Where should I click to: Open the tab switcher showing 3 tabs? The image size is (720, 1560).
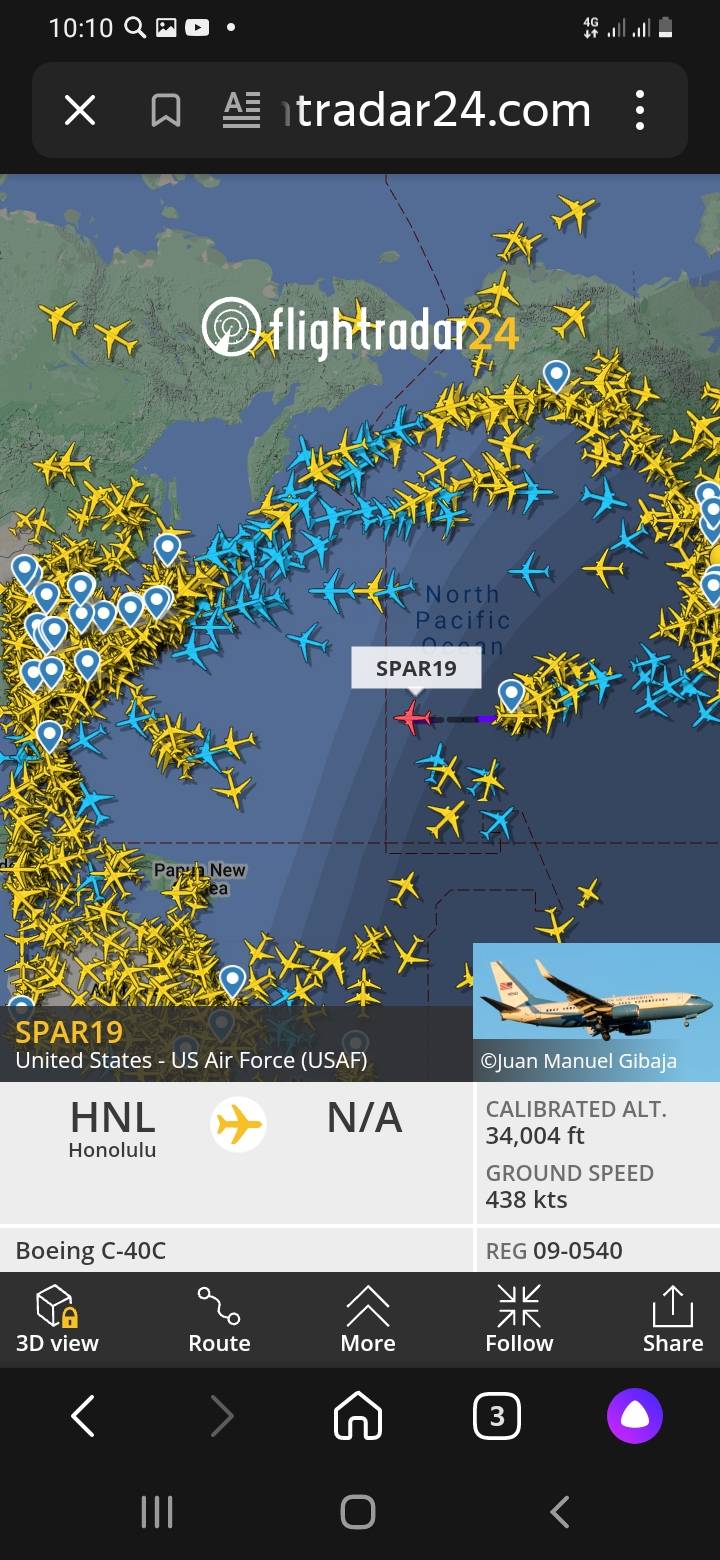[497, 1416]
